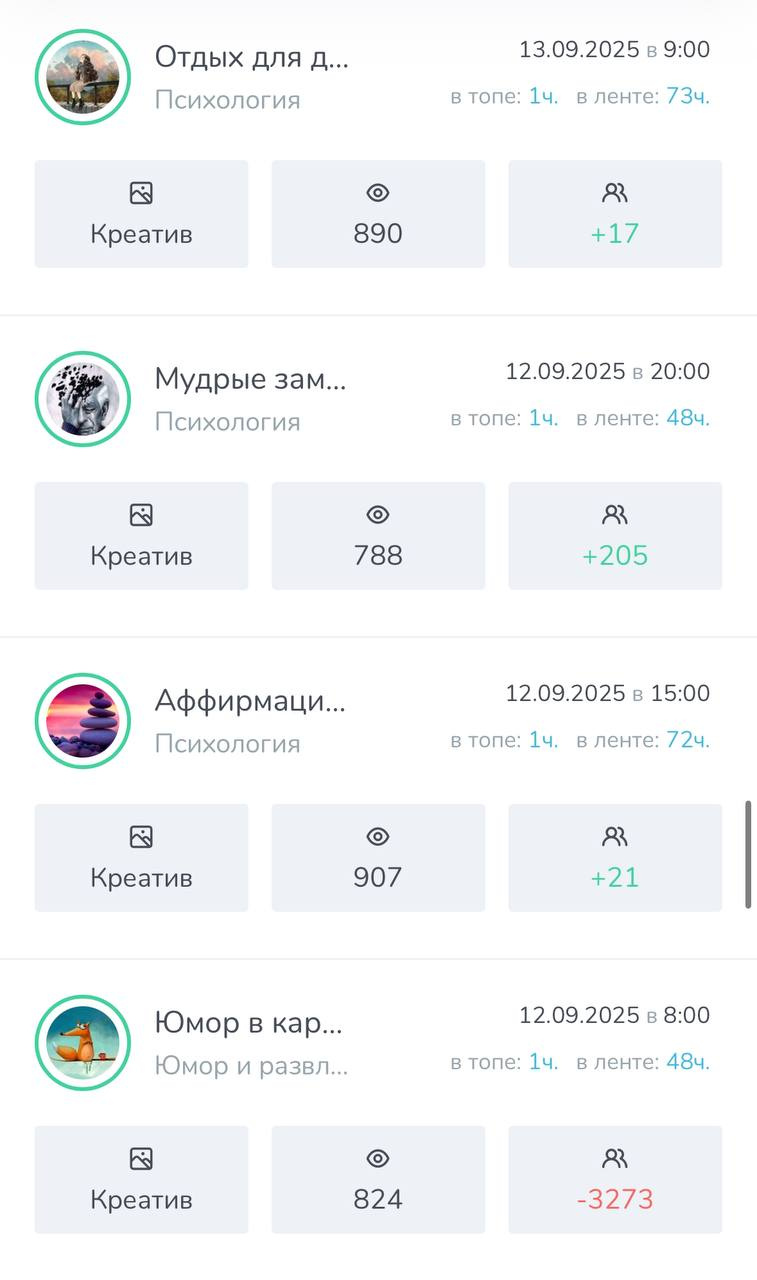The image size is (757, 1280).
Task: Open Креатив for Мудрые зам... channel
Action: coord(141,536)
